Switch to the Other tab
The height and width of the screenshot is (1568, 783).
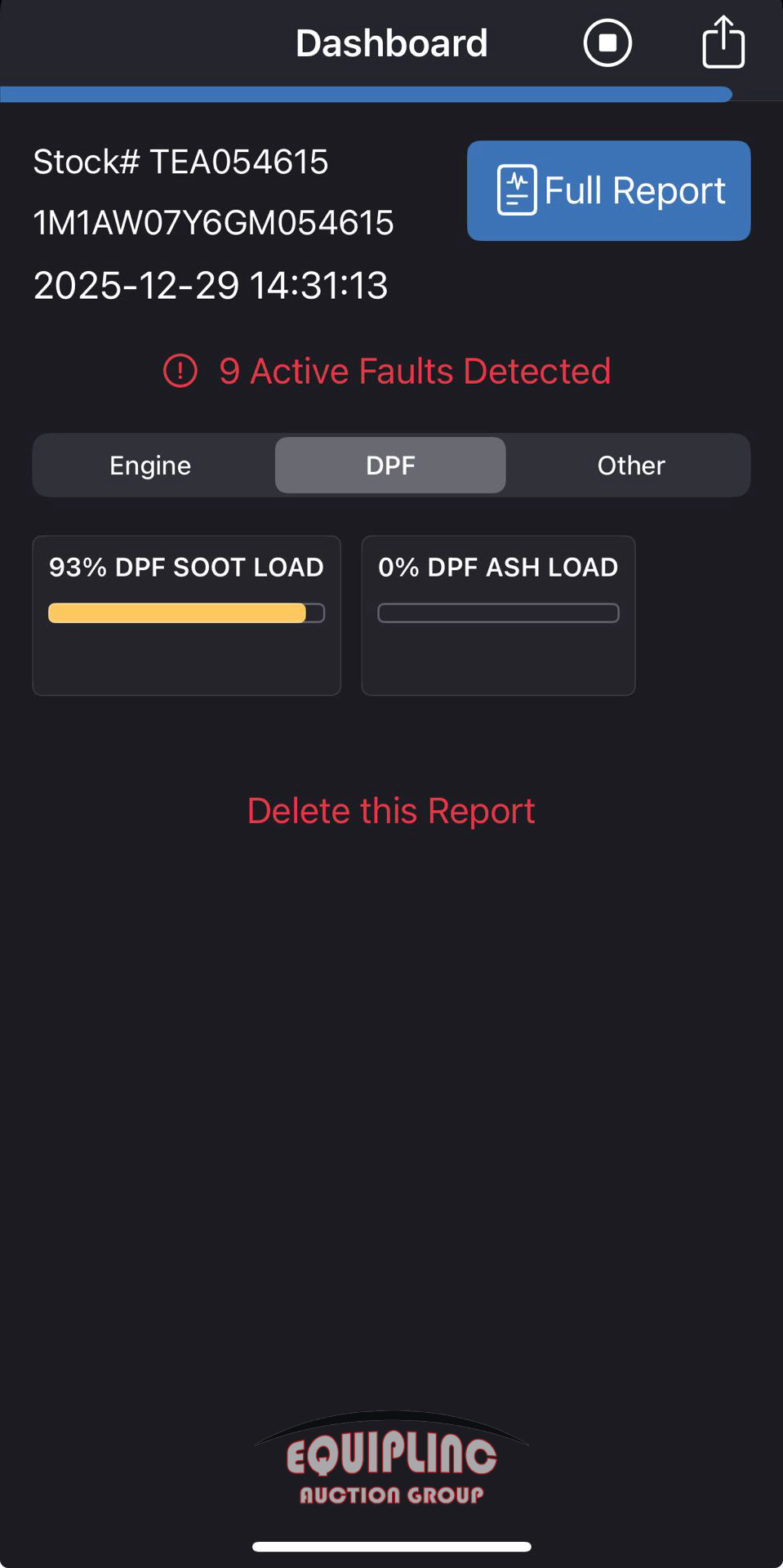pyautogui.click(x=630, y=465)
